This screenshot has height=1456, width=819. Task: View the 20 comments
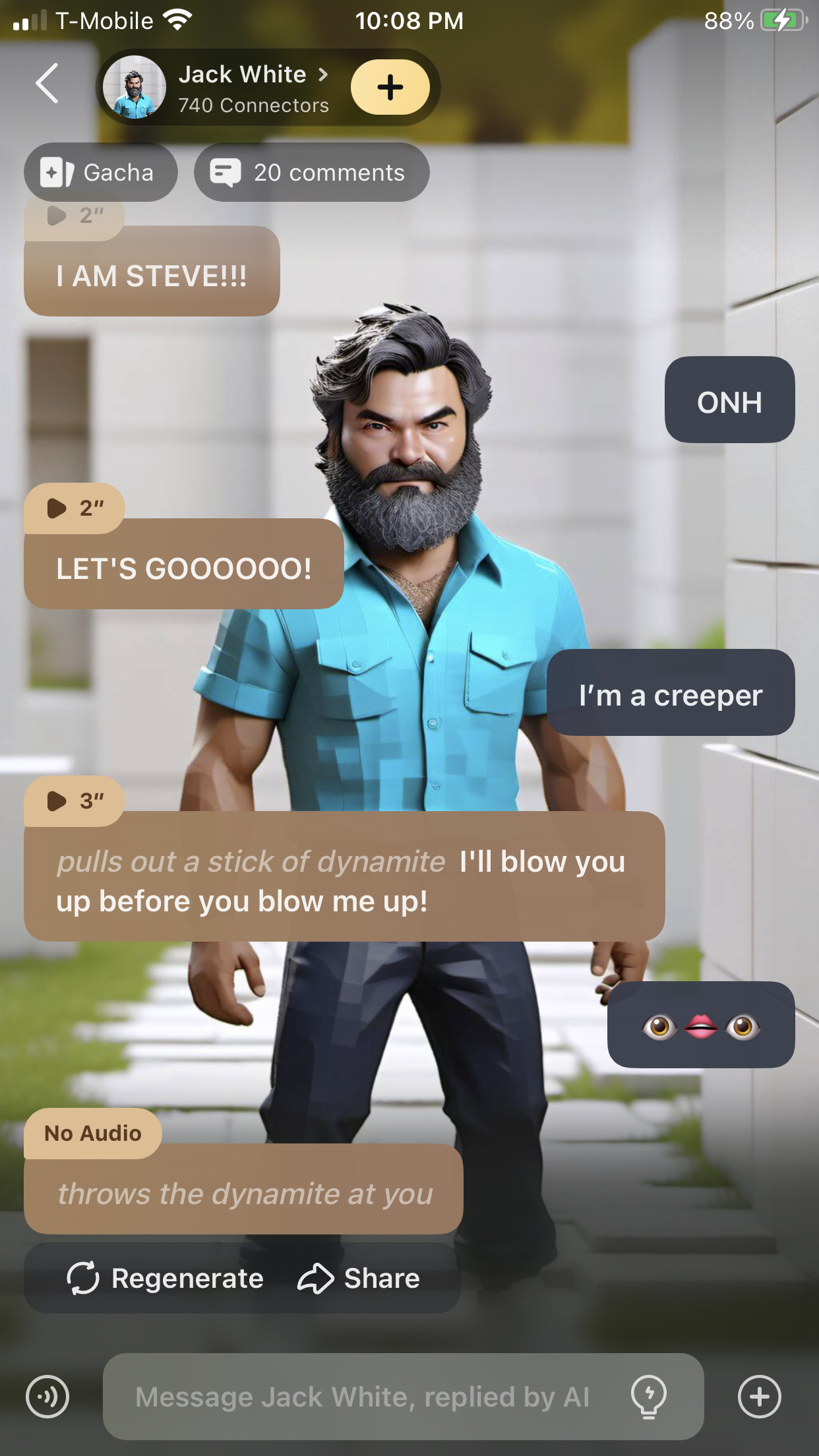[311, 173]
